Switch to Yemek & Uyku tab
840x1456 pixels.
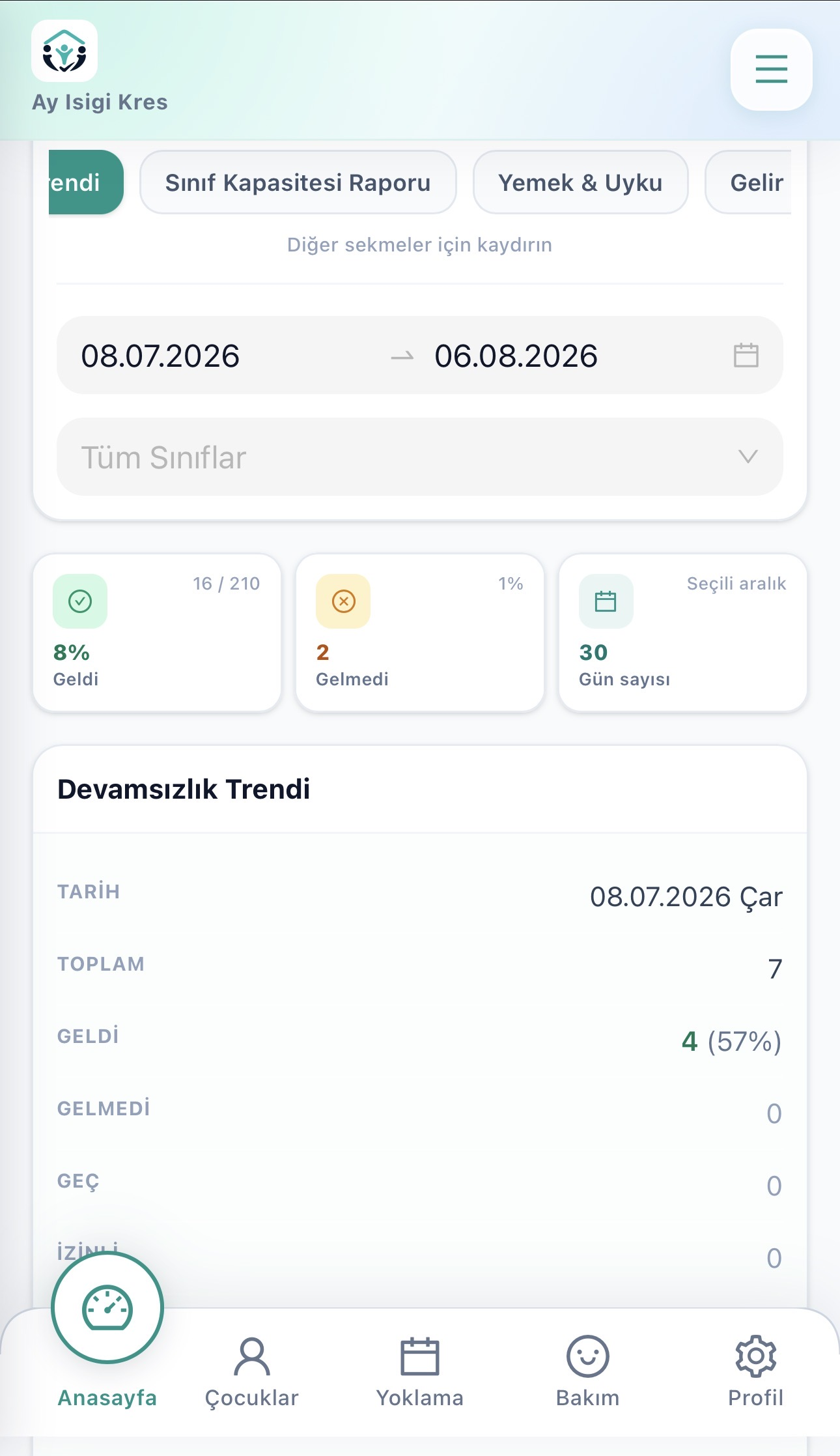coord(580,182)
